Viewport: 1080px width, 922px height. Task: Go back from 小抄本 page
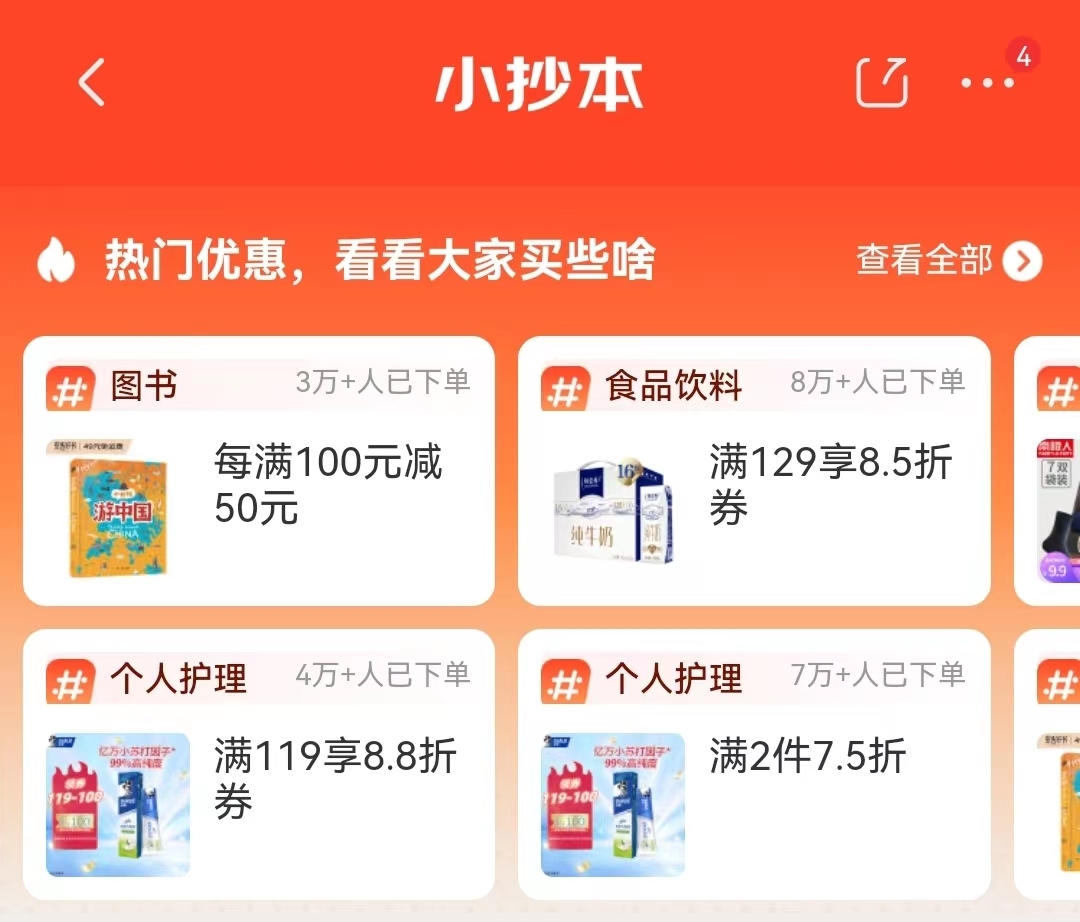(91, 82)
